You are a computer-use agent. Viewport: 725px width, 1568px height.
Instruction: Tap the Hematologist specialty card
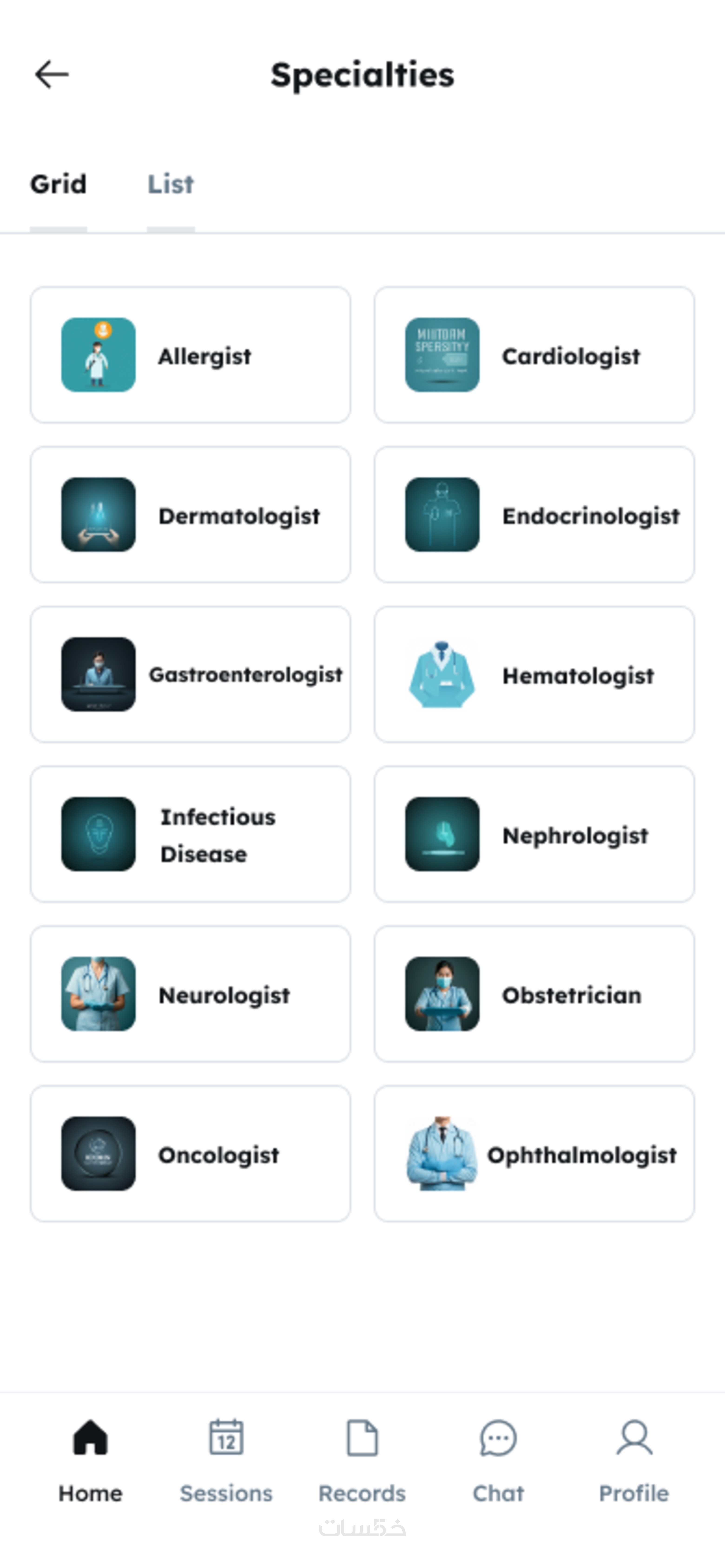pyautogui.click(x=534, y=674)
